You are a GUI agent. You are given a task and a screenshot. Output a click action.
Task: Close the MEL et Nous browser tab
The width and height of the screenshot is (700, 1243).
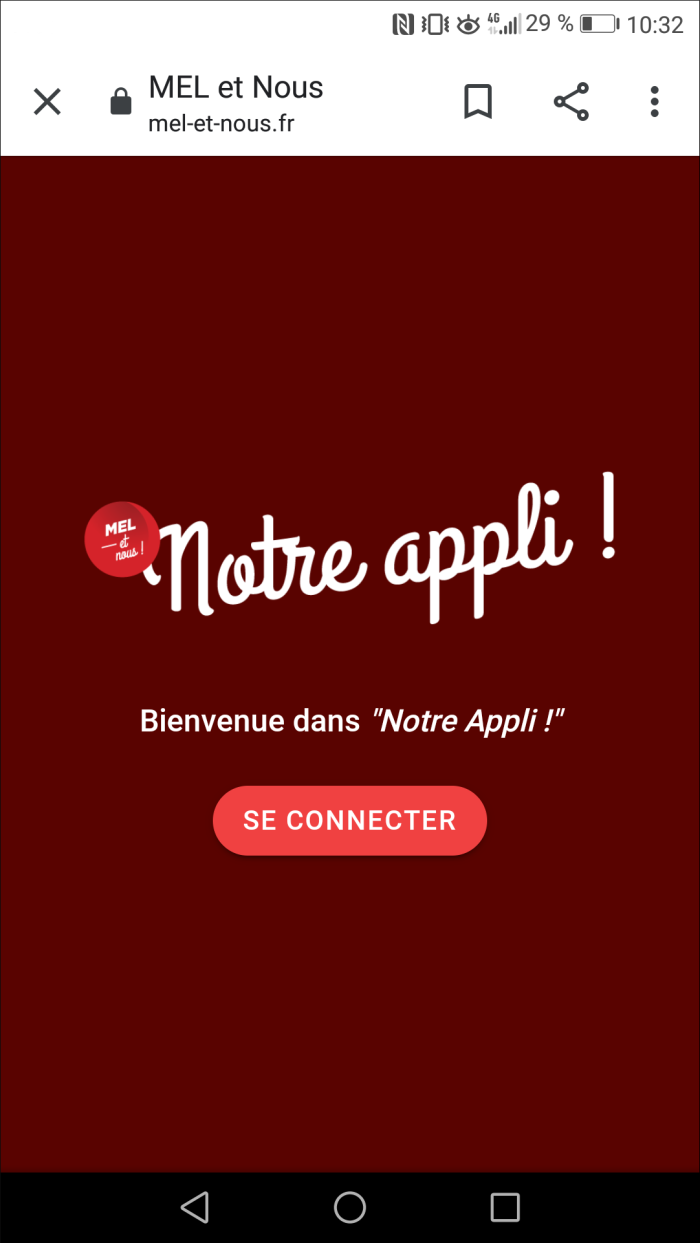click(x=47, y=101)
